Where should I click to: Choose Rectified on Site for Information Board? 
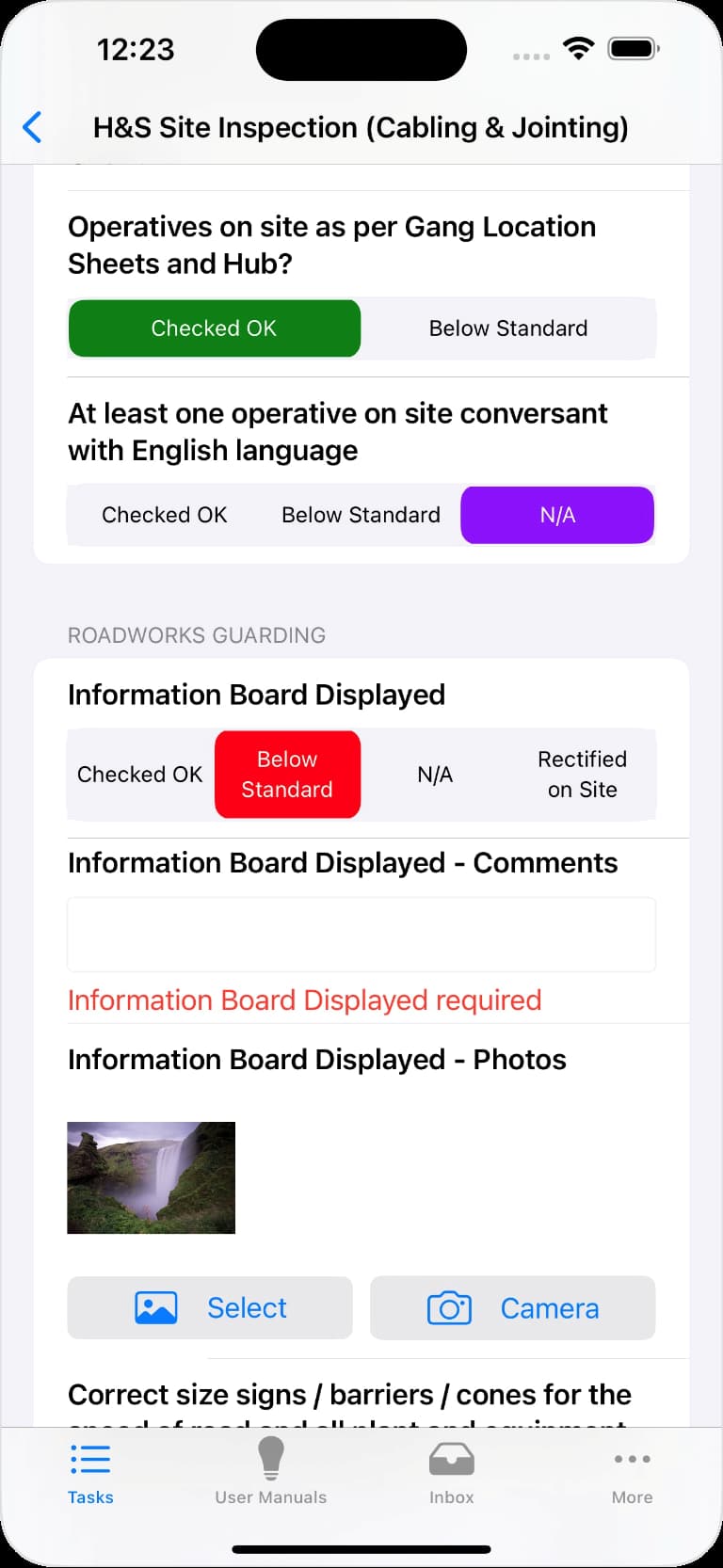(x=582, y=775)
